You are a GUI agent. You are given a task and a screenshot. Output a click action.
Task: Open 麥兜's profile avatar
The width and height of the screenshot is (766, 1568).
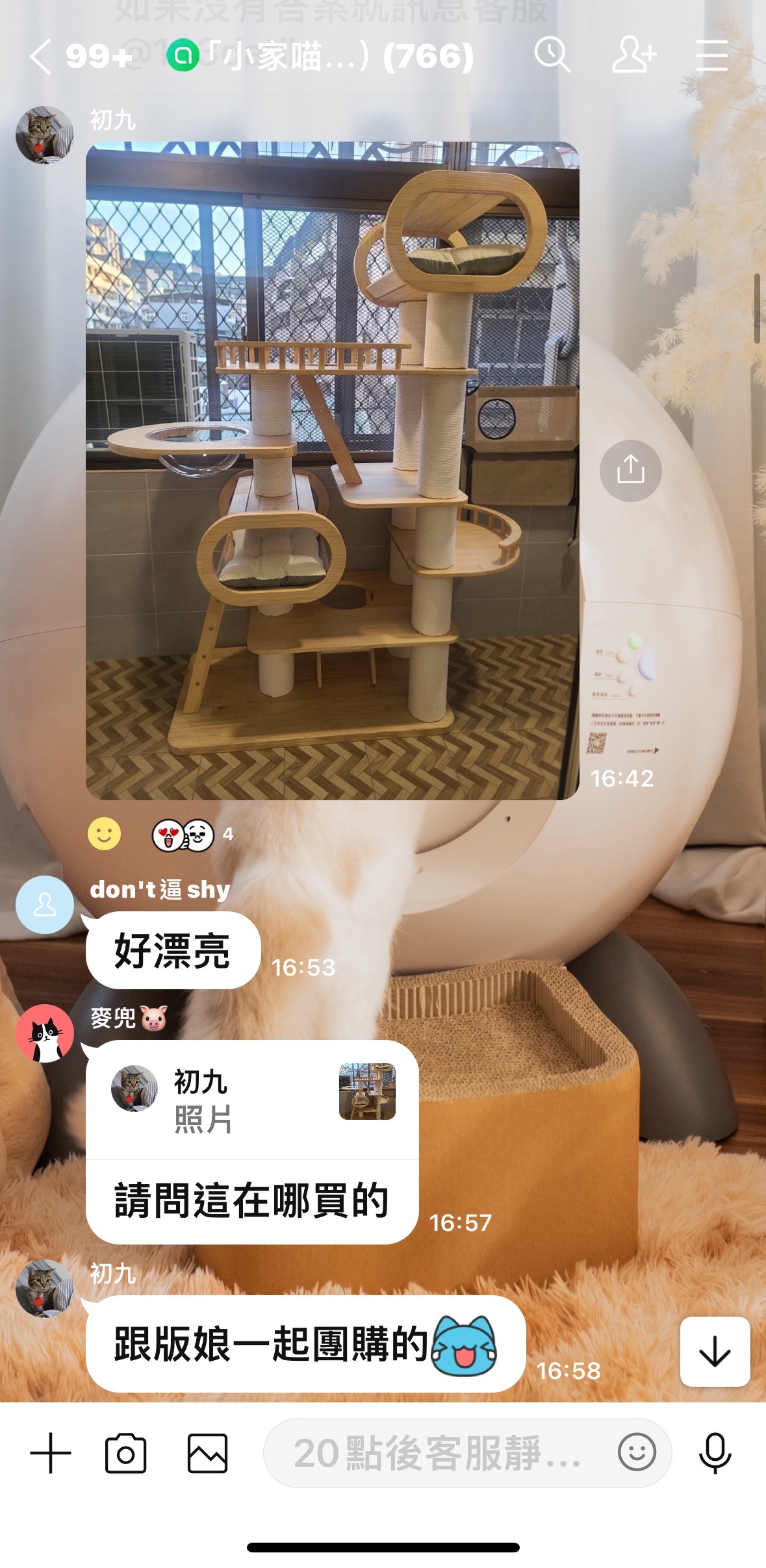coord(44,1033)
